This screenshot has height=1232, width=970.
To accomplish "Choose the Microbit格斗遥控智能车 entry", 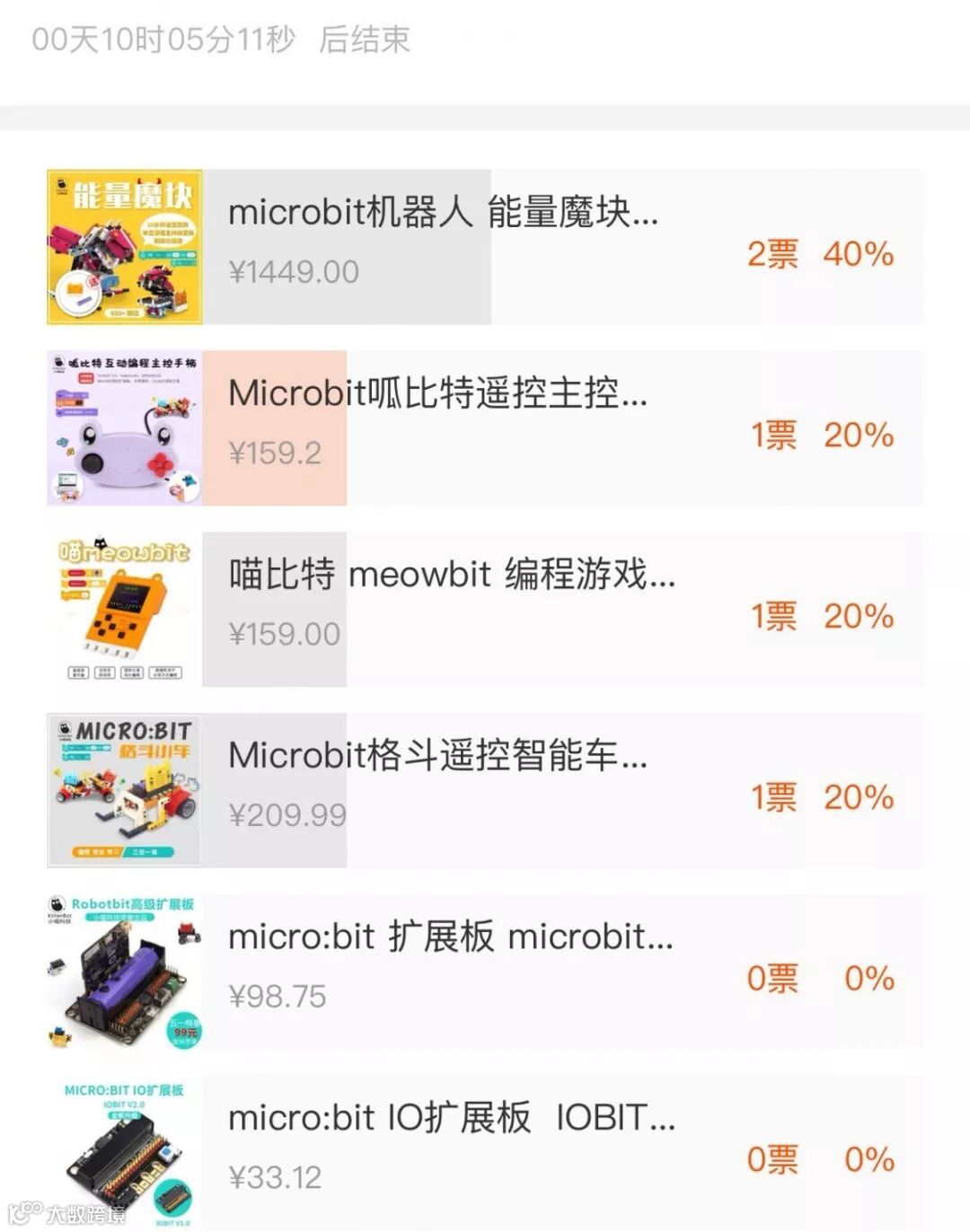I will click(x=485, y=790).
